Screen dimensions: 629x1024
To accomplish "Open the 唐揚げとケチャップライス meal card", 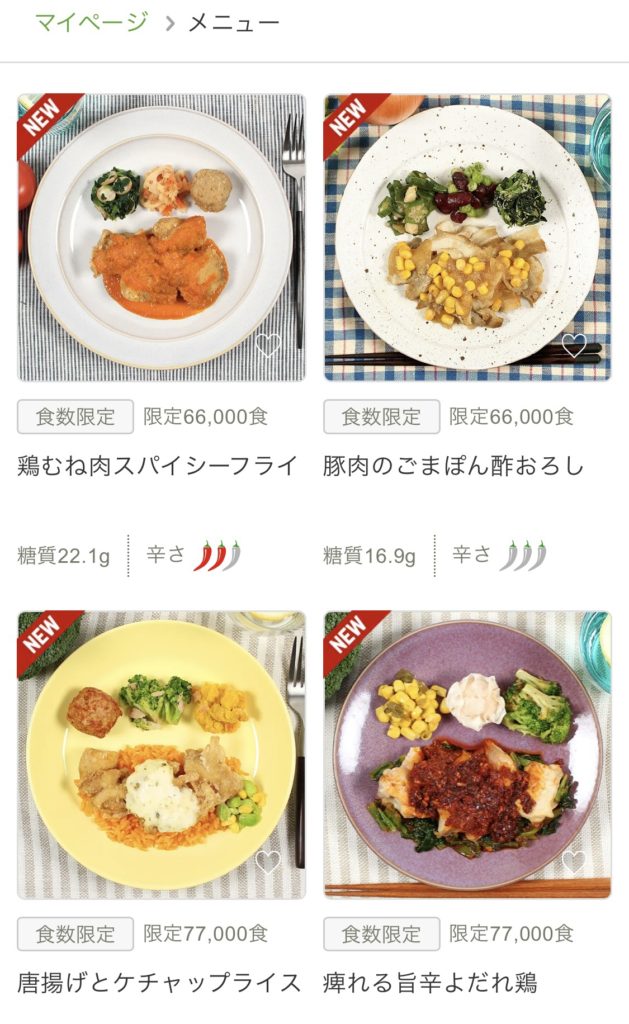I will point(161,755).
